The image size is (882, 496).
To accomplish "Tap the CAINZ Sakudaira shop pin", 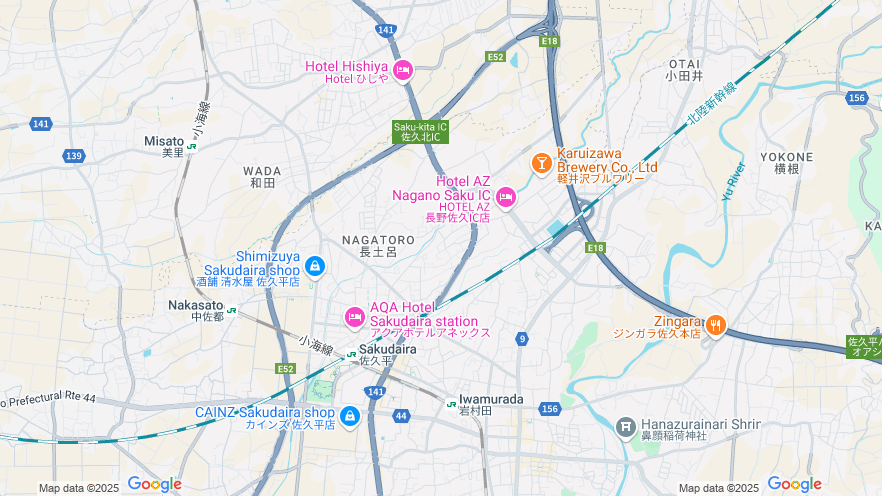I will point(350,416).
